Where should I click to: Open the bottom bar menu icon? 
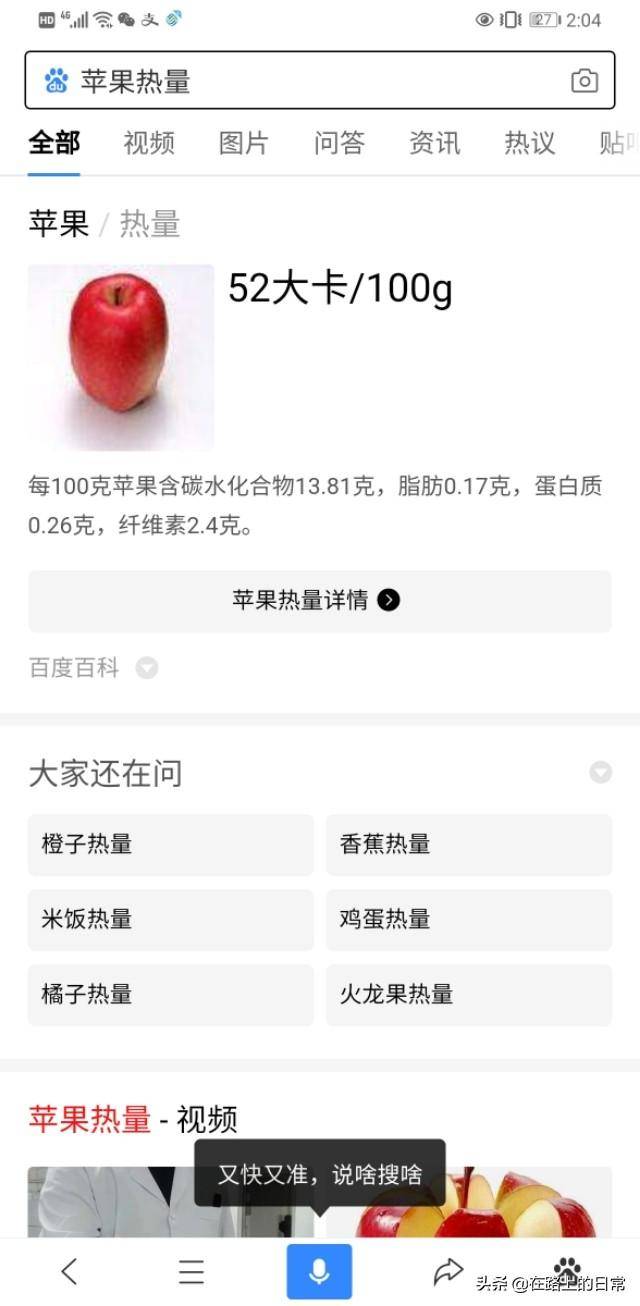point(191,1271)
